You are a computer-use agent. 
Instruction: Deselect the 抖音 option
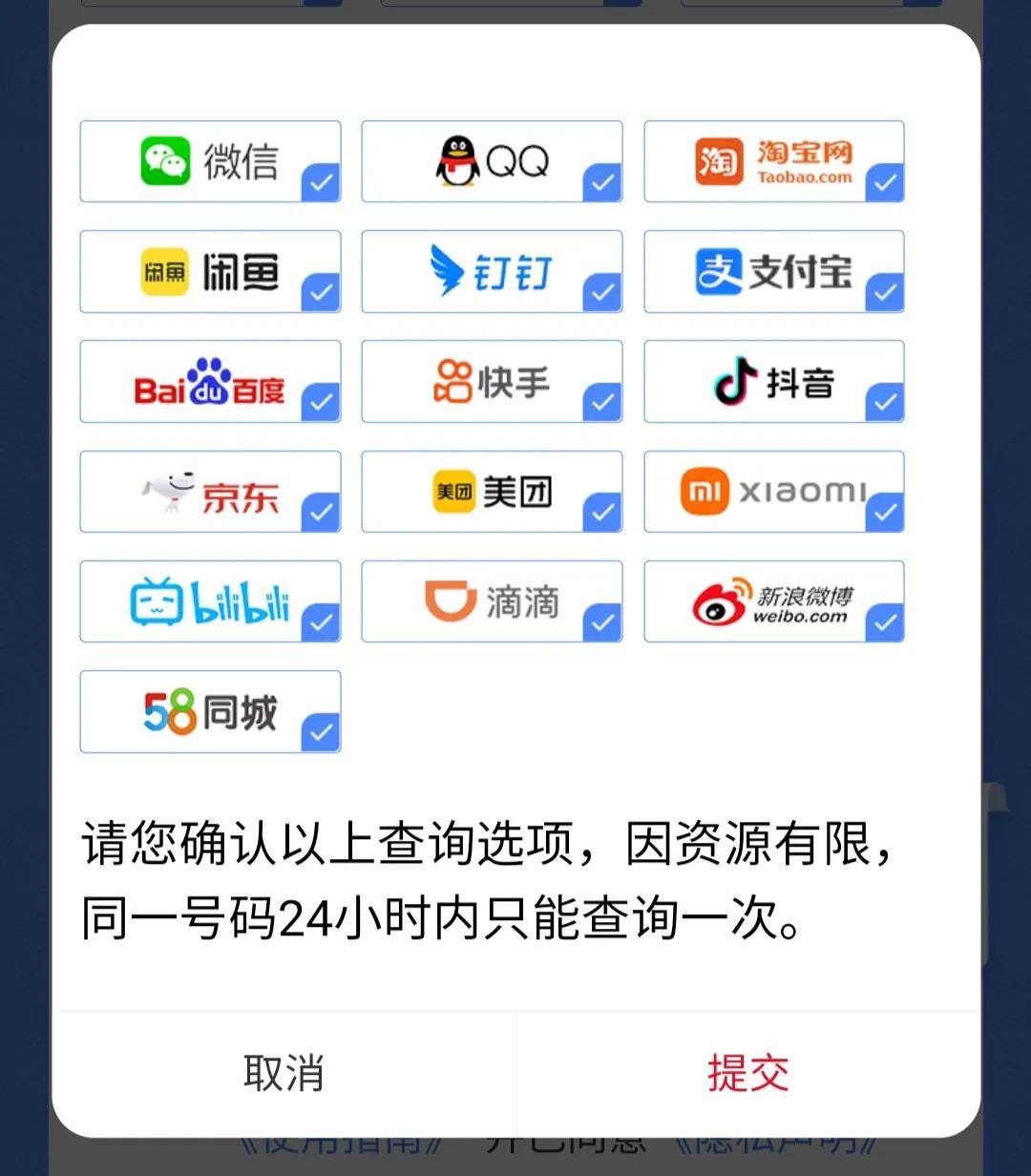[x=774, y=382]
